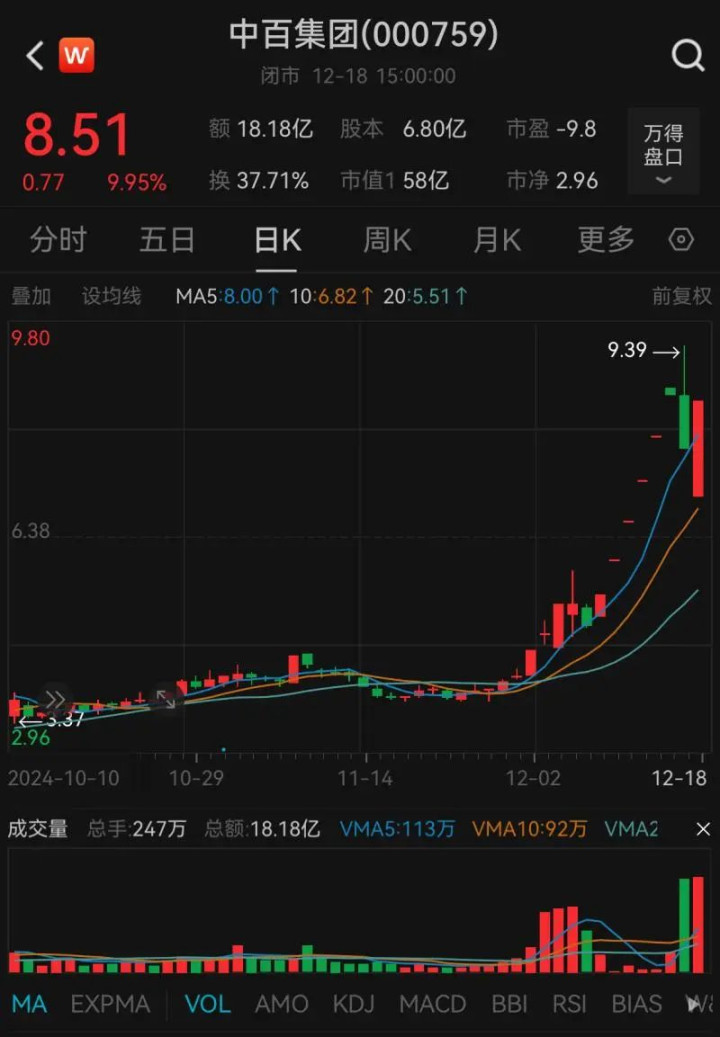
Task: Switch to the 月K chart tab
Action: (x=497, y=240)
